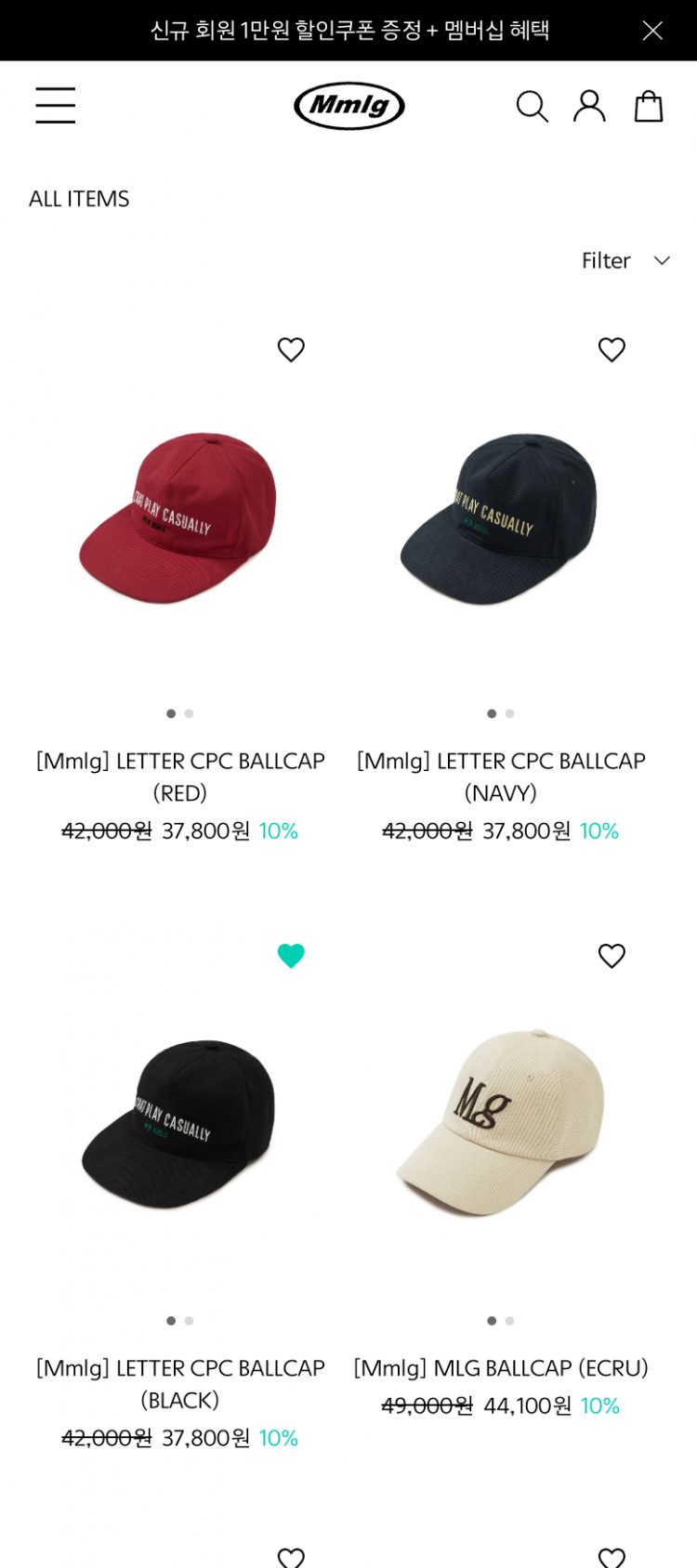This screenshot has width=697, height=1568.
Task: Open the search icon
Action: (x=532, y=106)
